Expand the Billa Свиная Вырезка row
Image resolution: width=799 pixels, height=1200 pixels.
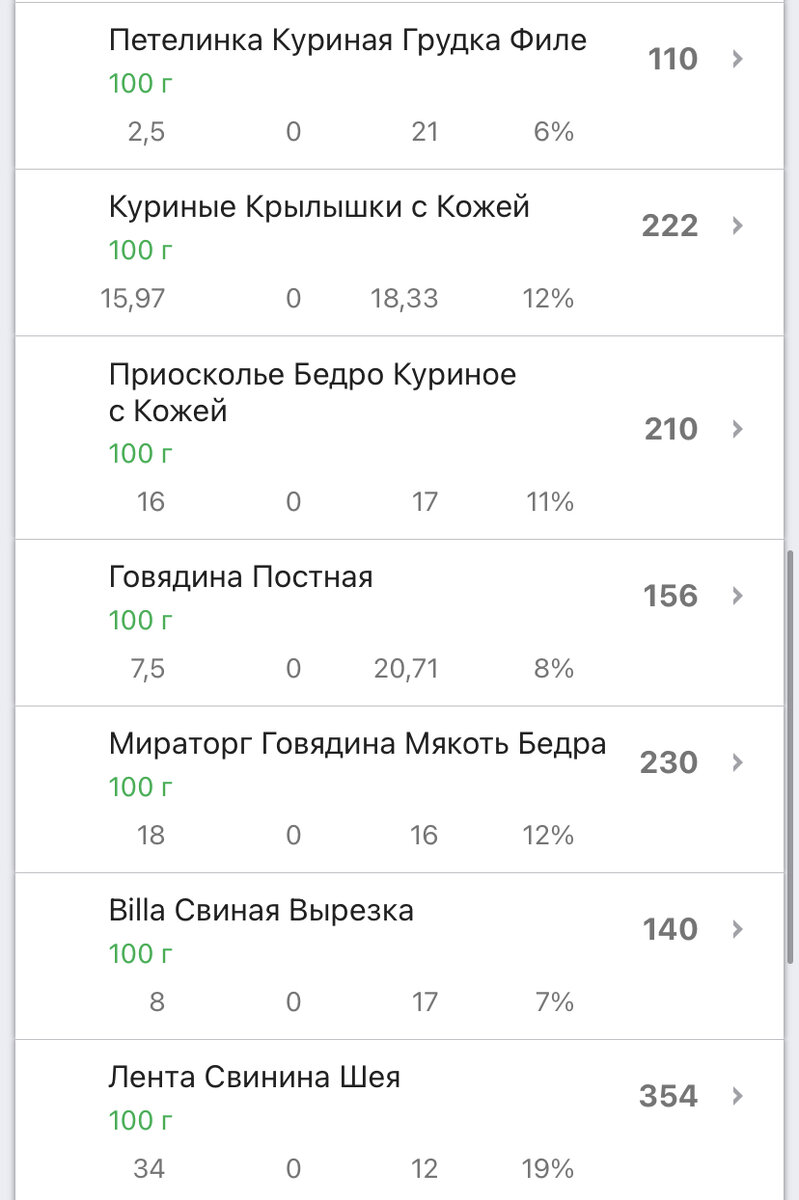[x=737, y=930]
